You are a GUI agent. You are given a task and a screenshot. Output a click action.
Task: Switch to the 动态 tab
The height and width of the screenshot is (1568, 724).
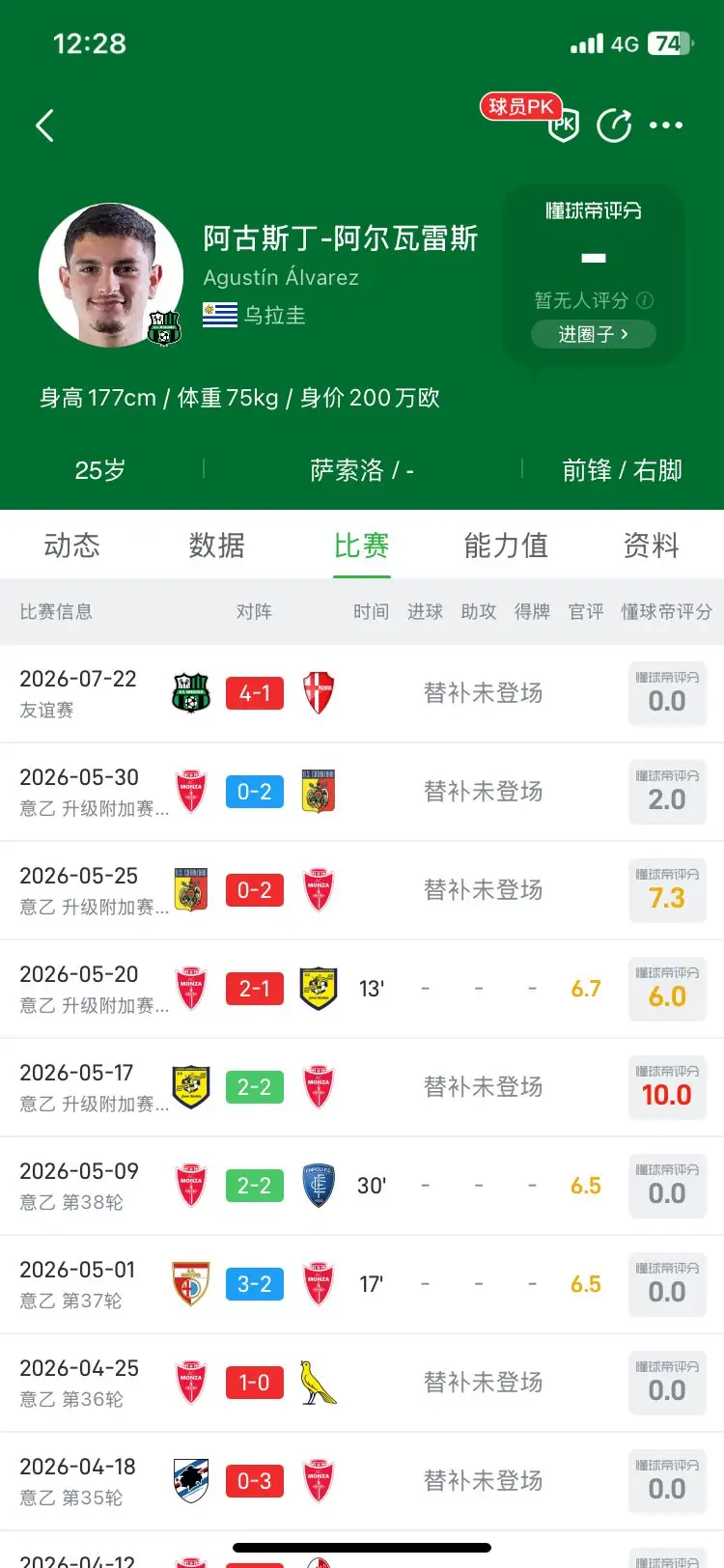72,546
